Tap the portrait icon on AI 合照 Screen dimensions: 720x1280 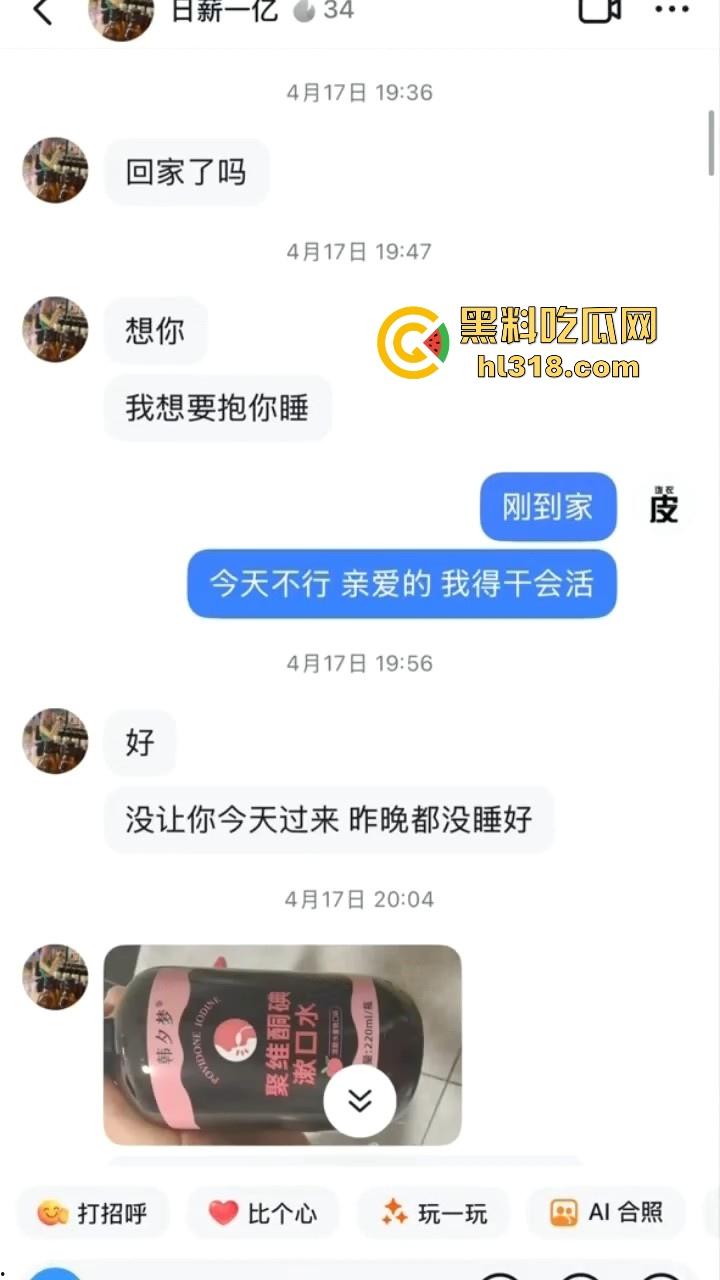(562, 1212)
